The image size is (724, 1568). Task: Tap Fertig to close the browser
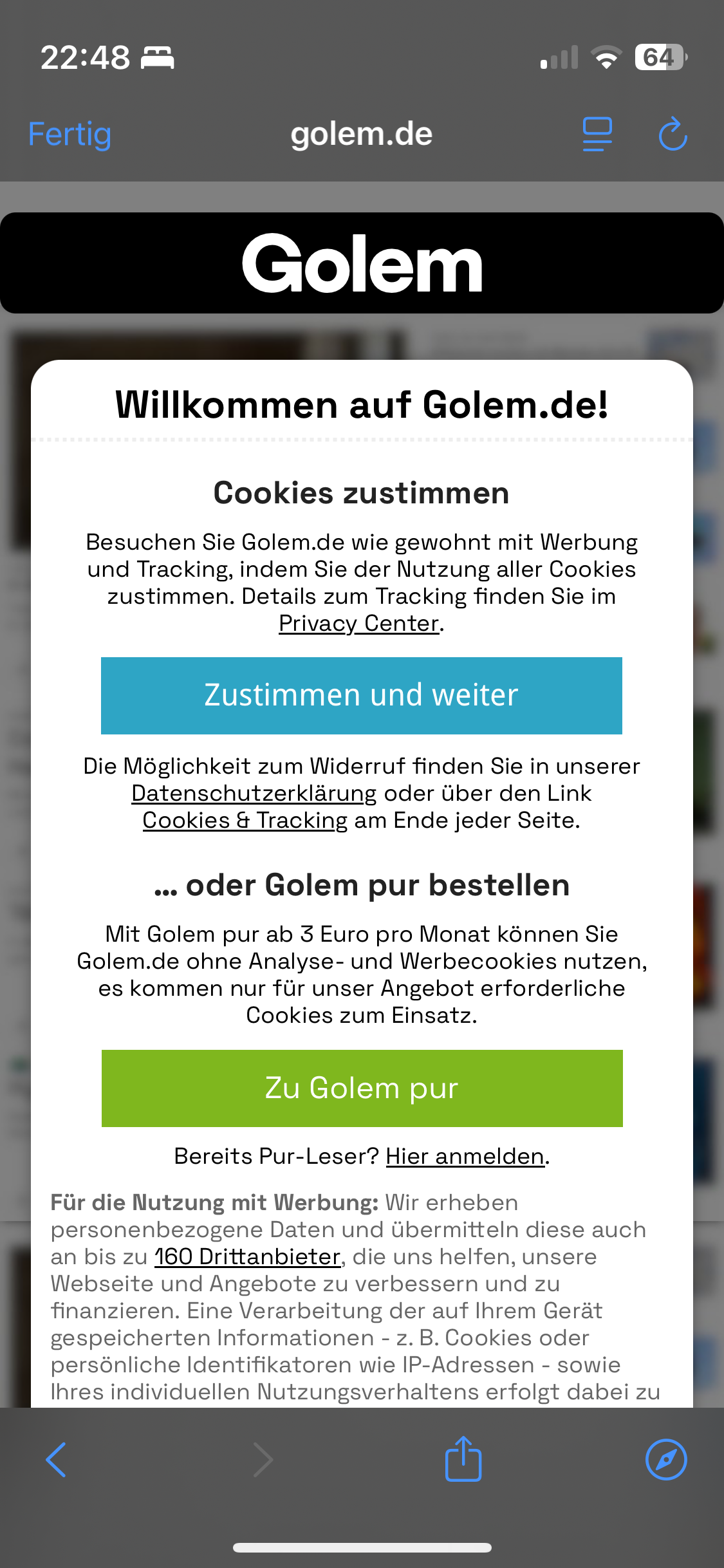(x=70, y=135)
